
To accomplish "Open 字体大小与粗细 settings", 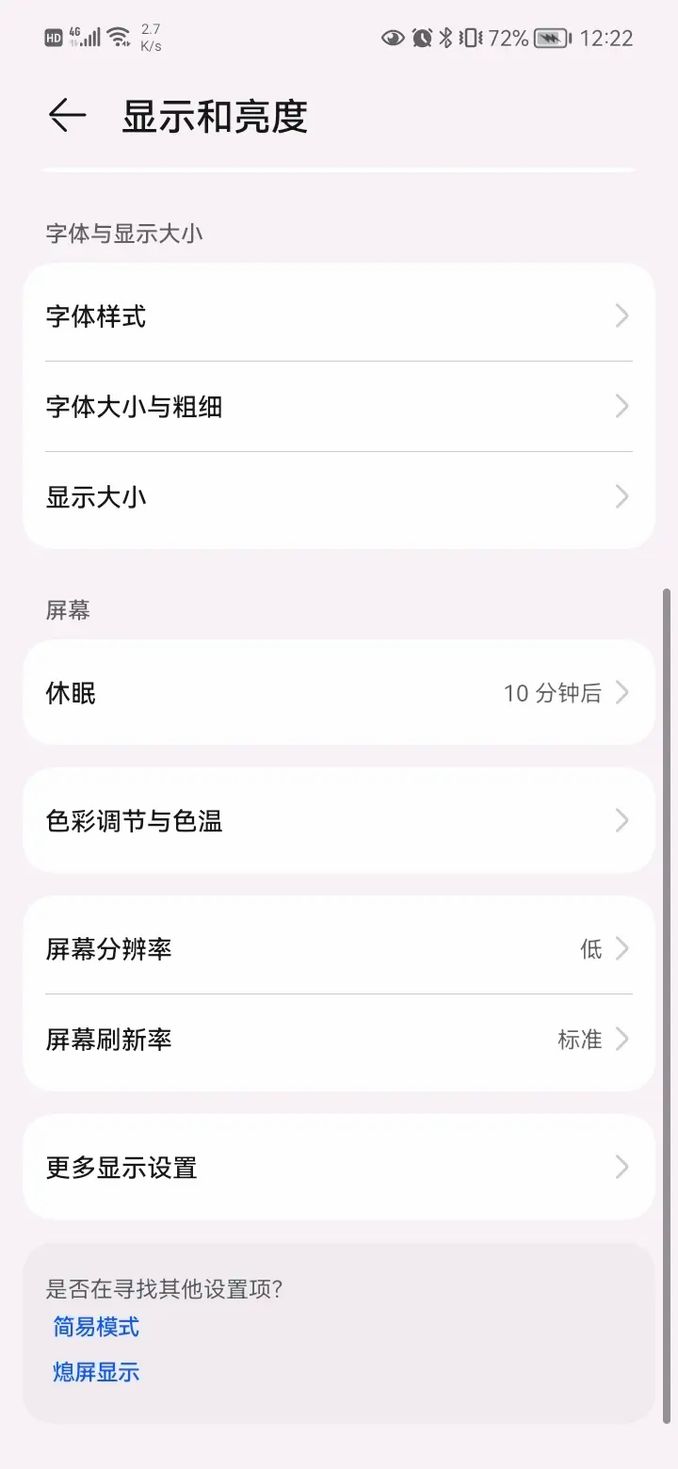I will (x=338, y=406).
